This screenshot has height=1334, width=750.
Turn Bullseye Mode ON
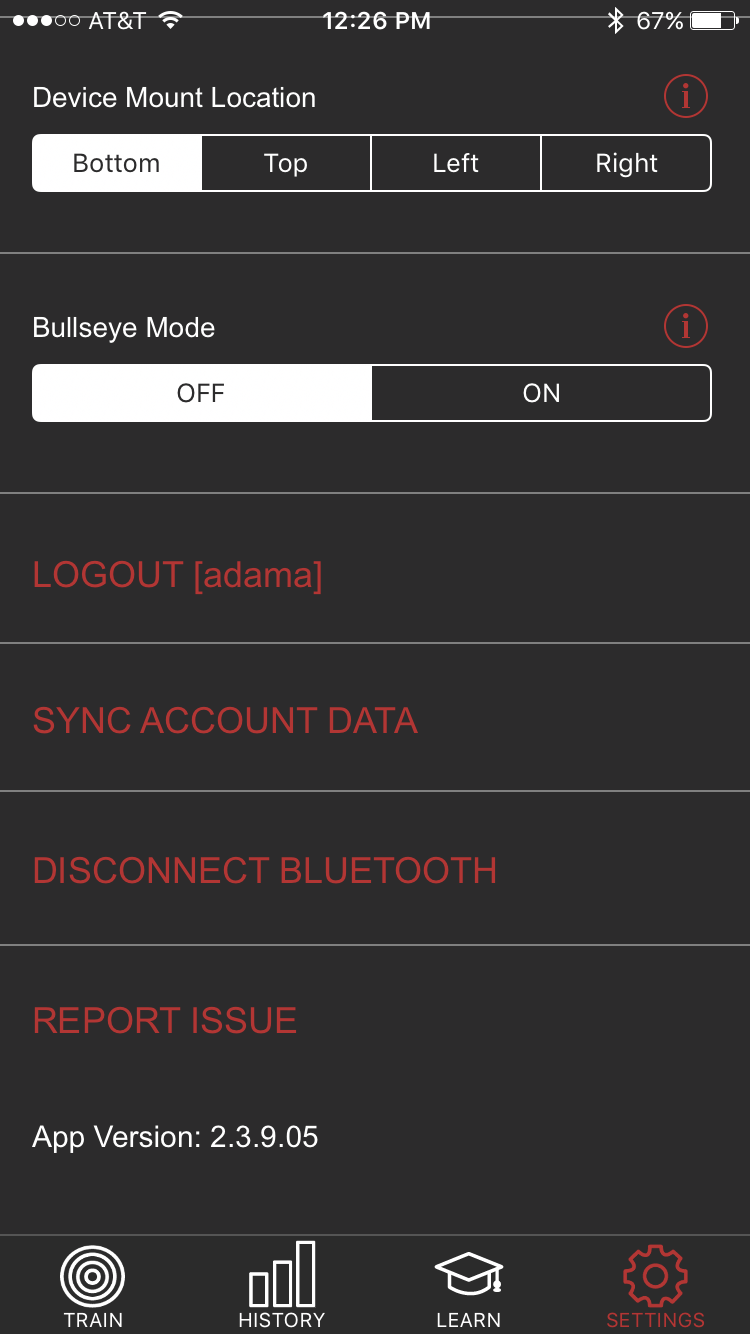(541, 393)
